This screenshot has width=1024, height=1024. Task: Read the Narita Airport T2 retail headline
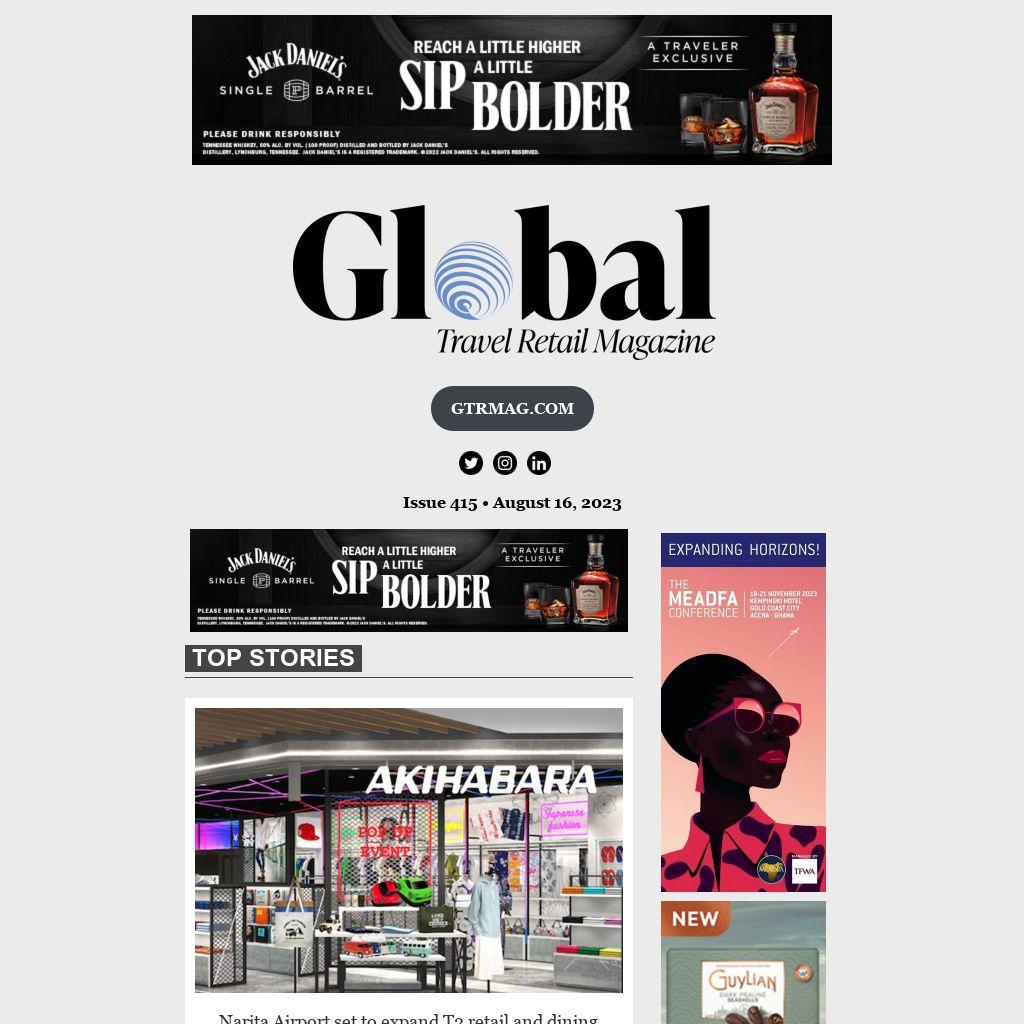[408, 1018]
